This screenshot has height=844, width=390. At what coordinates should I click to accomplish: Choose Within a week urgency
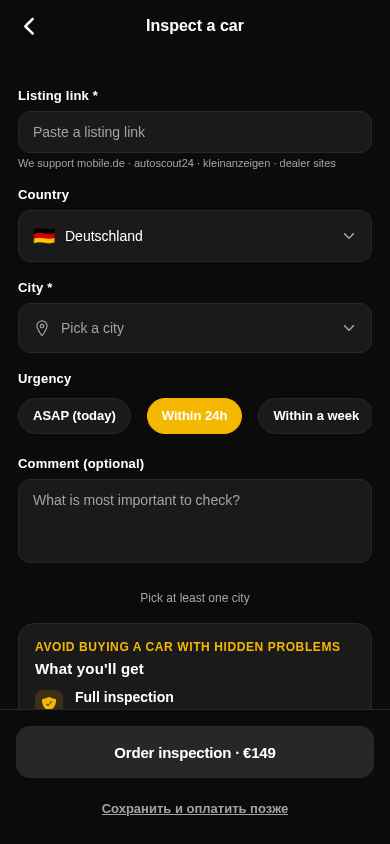[x=316, y=416]
